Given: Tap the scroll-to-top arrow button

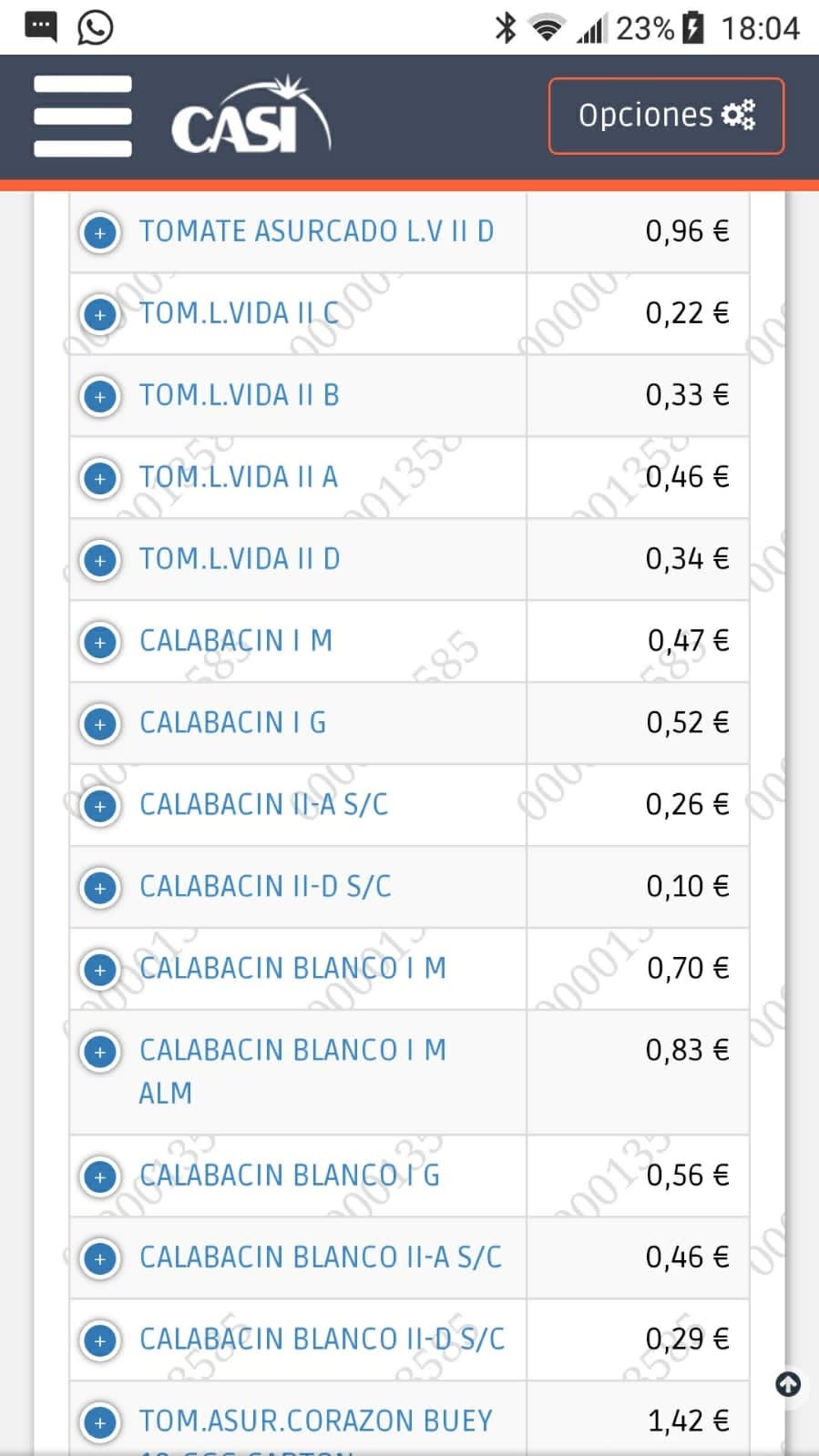Looking at the screenshot, I should [x=788, y=1385].
